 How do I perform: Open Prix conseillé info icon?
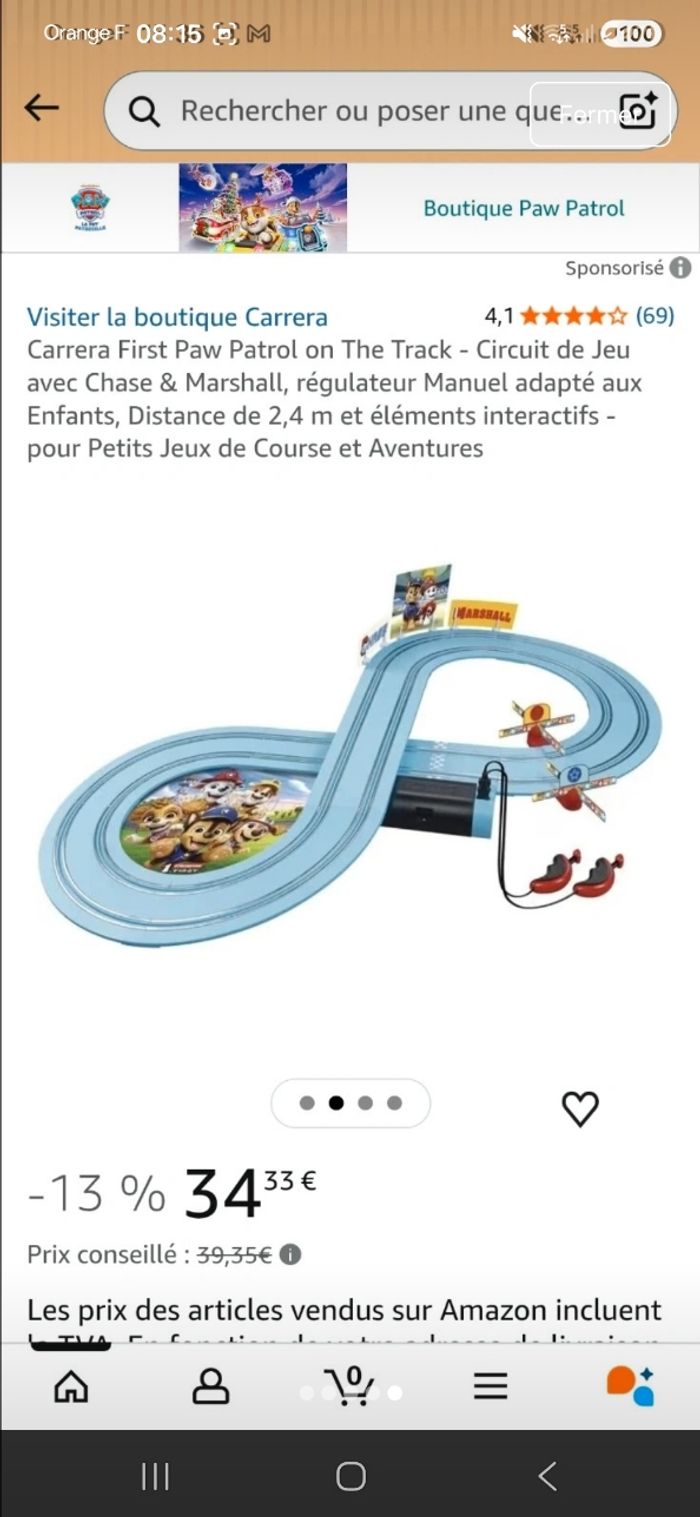290,1255
